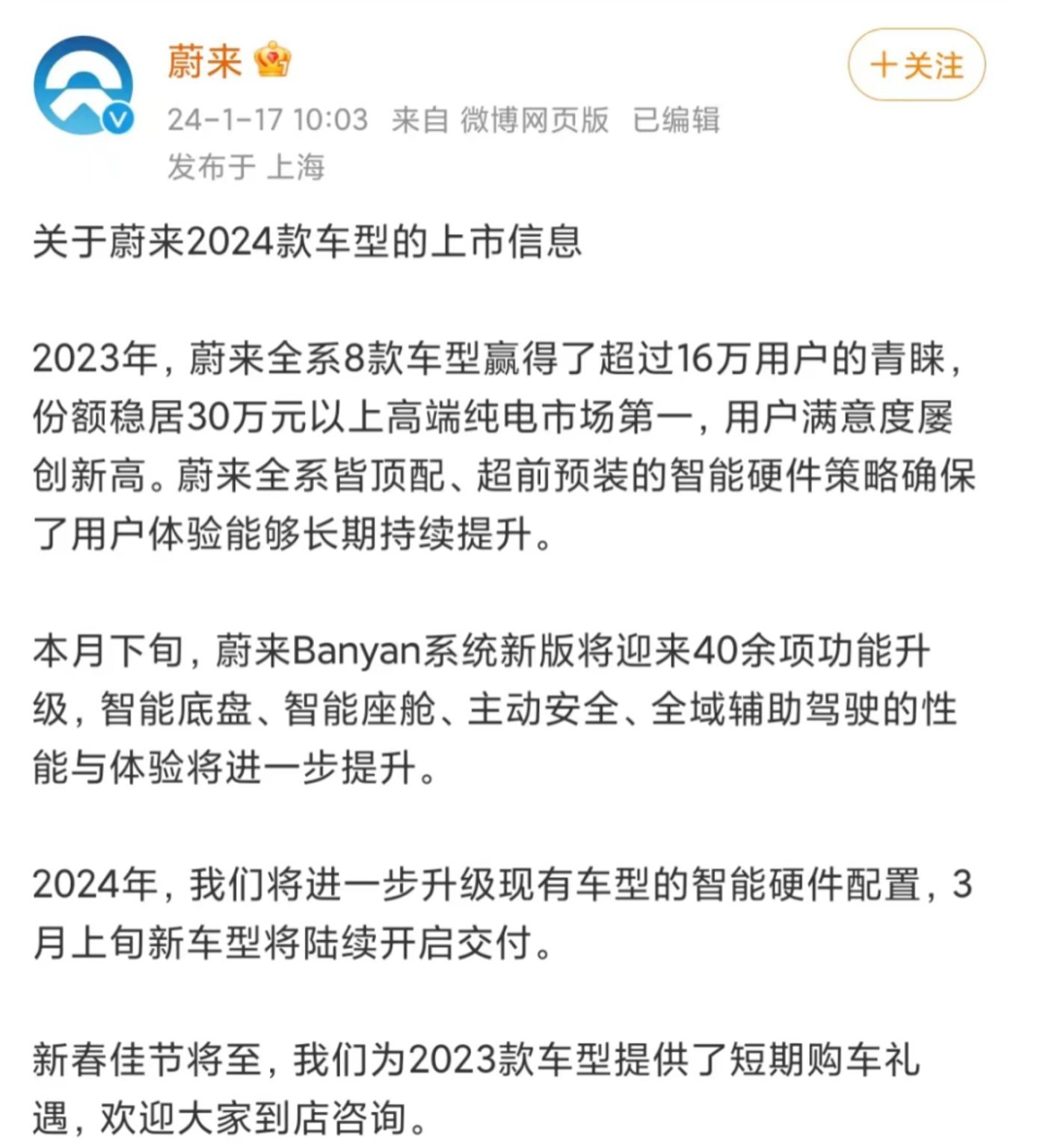Image resolution: width=1046 pixels, height=1148 pixels.
Task: Open 蔚来's profile avatar
Action: click(83, 85)
